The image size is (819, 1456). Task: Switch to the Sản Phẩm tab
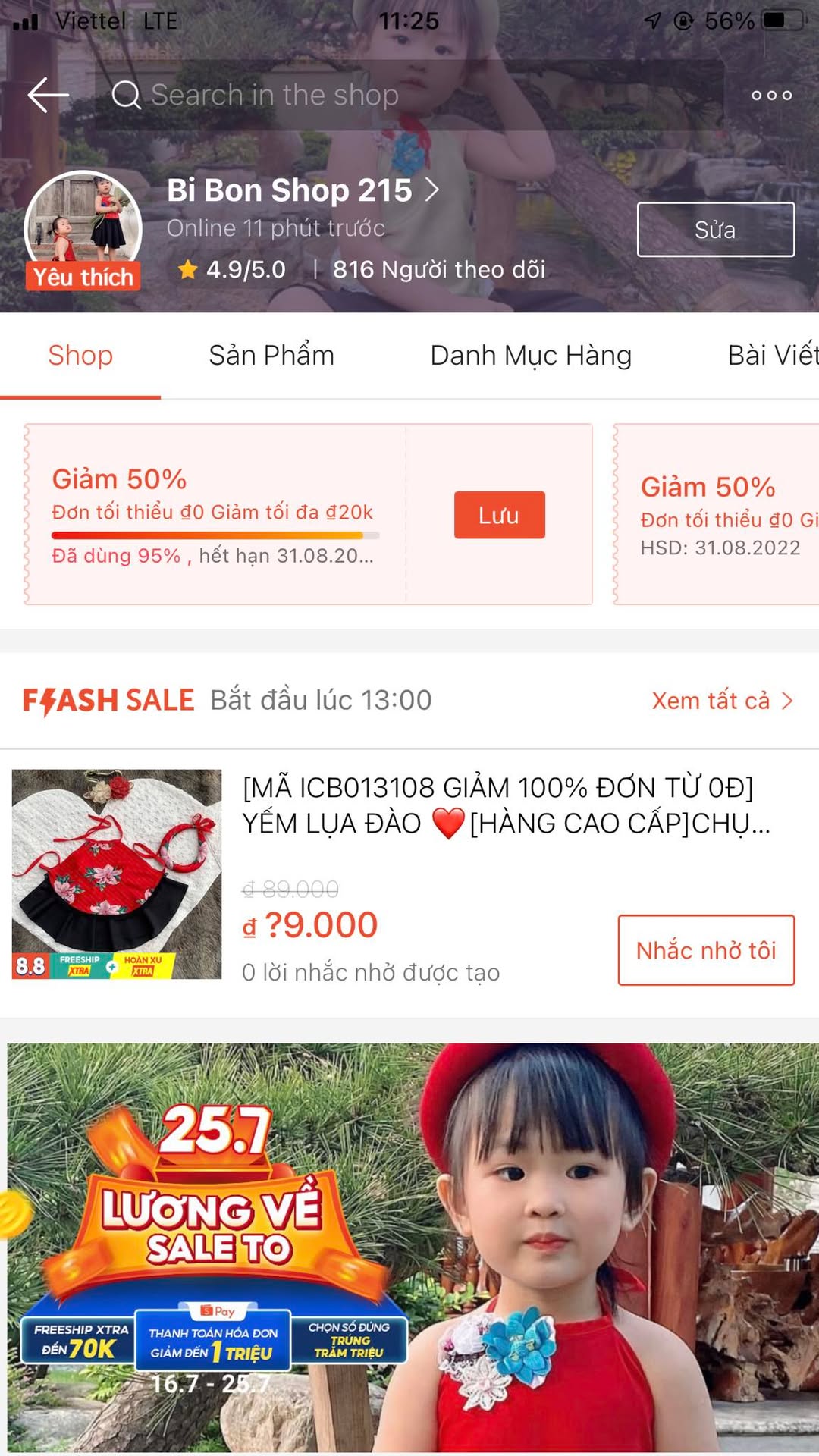pos(271,356)
